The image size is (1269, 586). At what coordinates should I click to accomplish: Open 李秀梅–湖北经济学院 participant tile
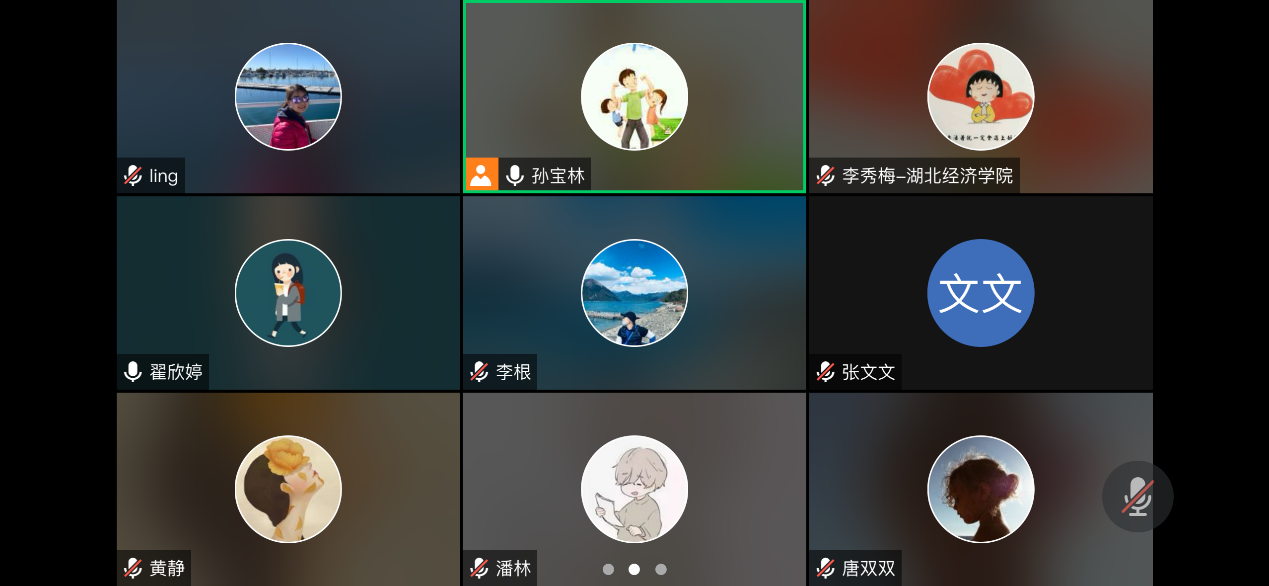coord(980,97)
